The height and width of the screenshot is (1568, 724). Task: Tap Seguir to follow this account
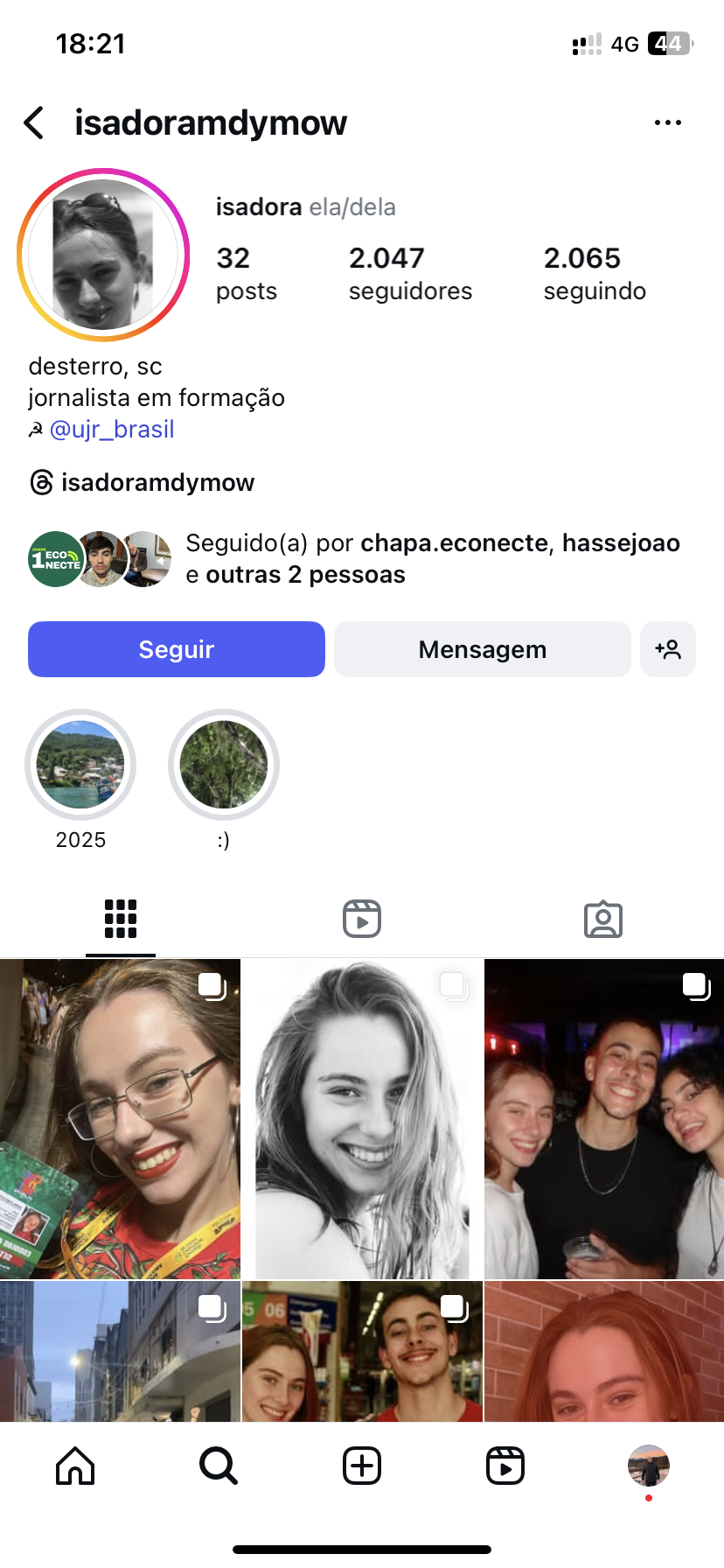[x=177, y=649]
